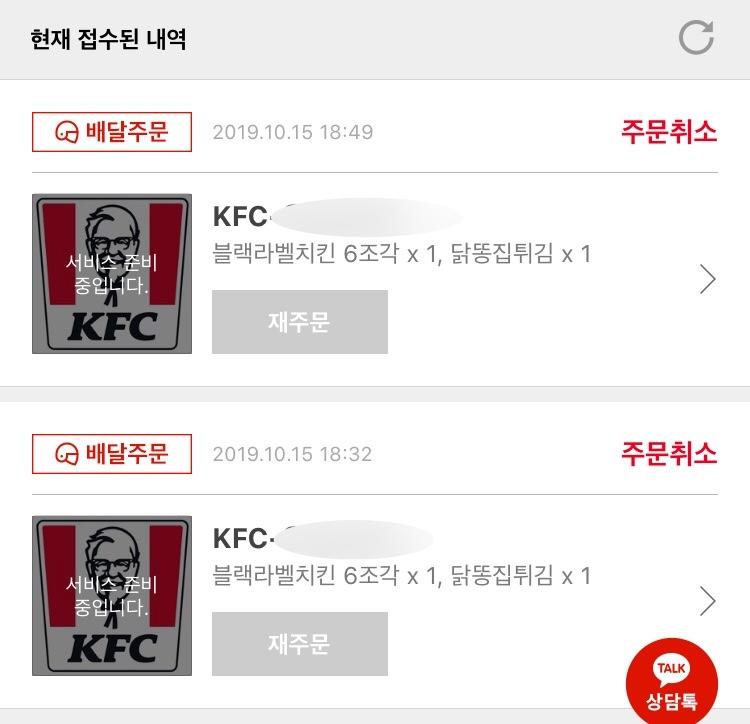750x724 pixels.
Task: Refresh the current order list
Action: (x=696, y=38)
